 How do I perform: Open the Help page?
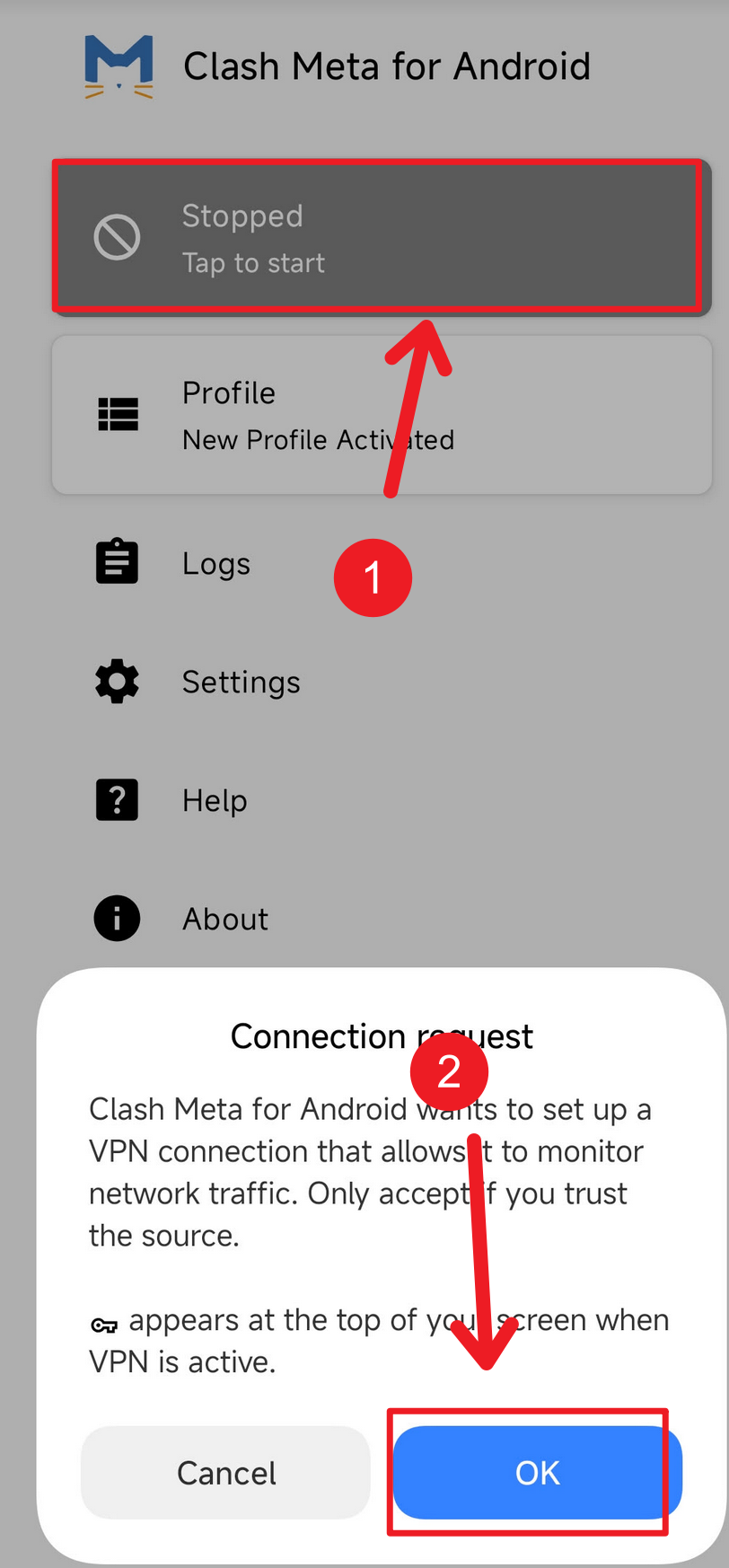(215, 800)
